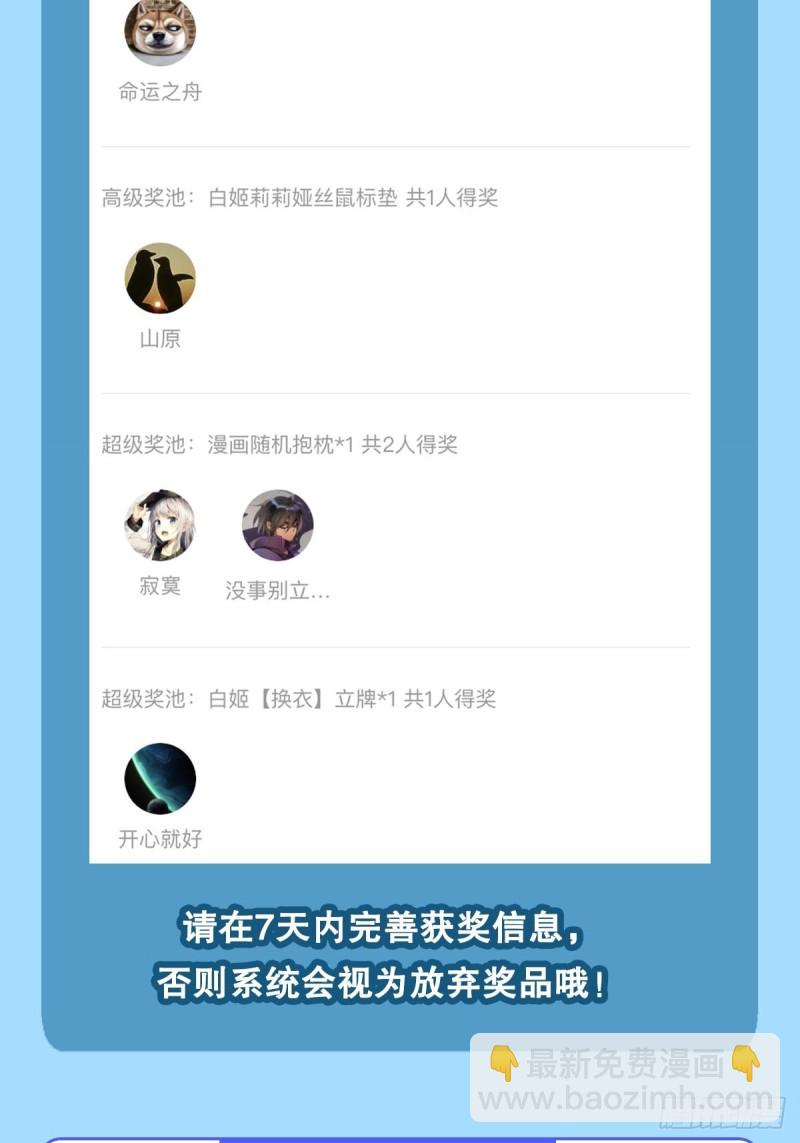Select the 高级奖池 prize section header
The height and width of the screenshot is (1143, 800).
[303, 199]
